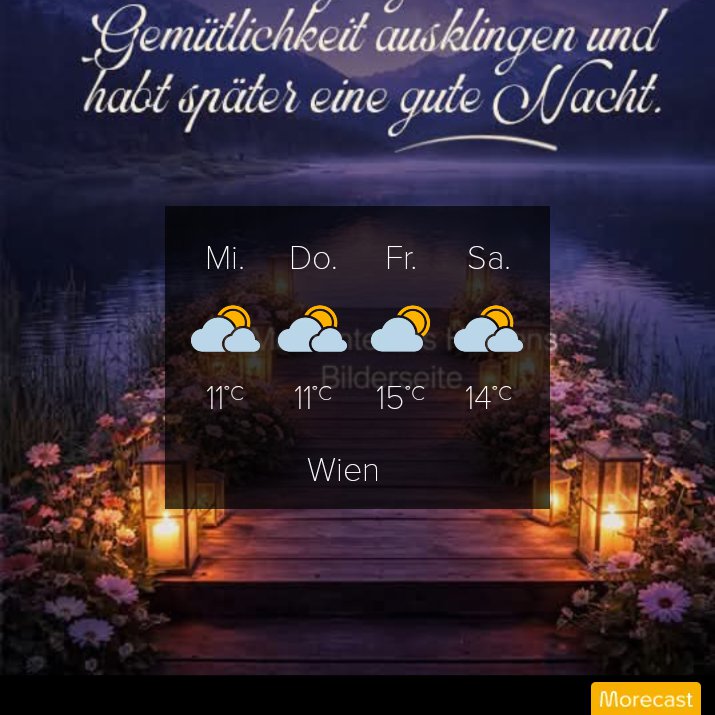Open the Morecast button
The width and height of the screenshot is (715, 715).
(x=646, y=699)
